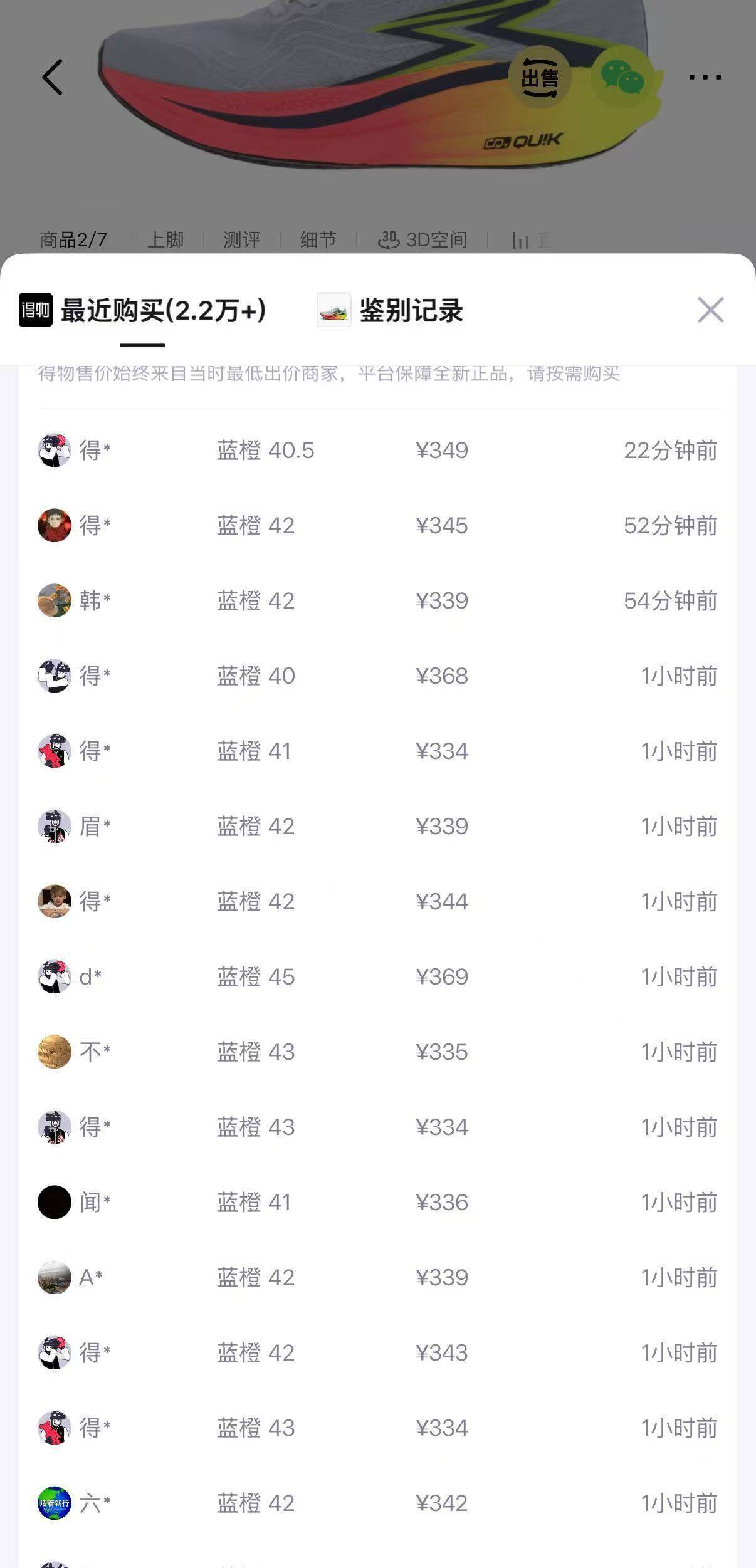
Task: Open the three-dot overflow menu
Action: [x=705, y=77]
